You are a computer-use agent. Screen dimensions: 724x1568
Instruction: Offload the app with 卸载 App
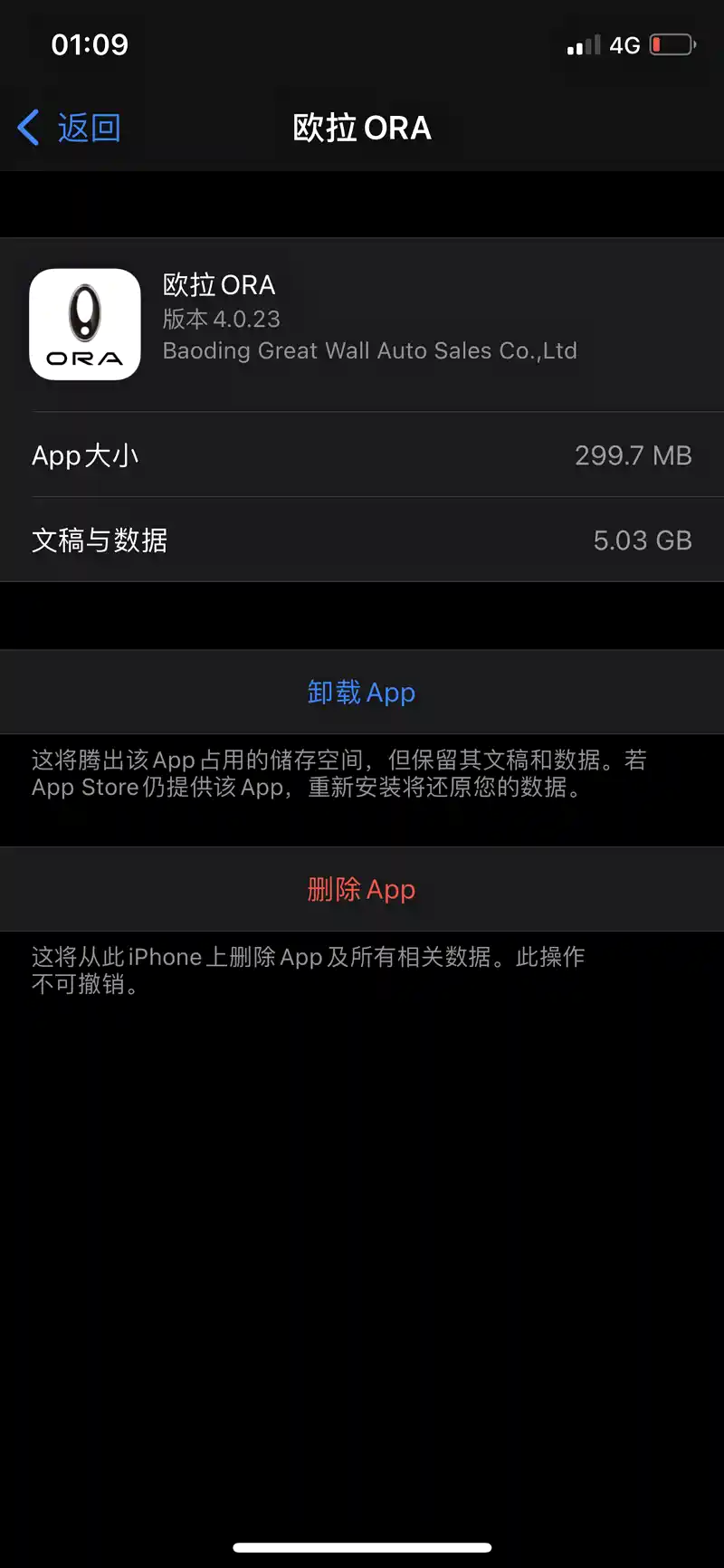361,693
